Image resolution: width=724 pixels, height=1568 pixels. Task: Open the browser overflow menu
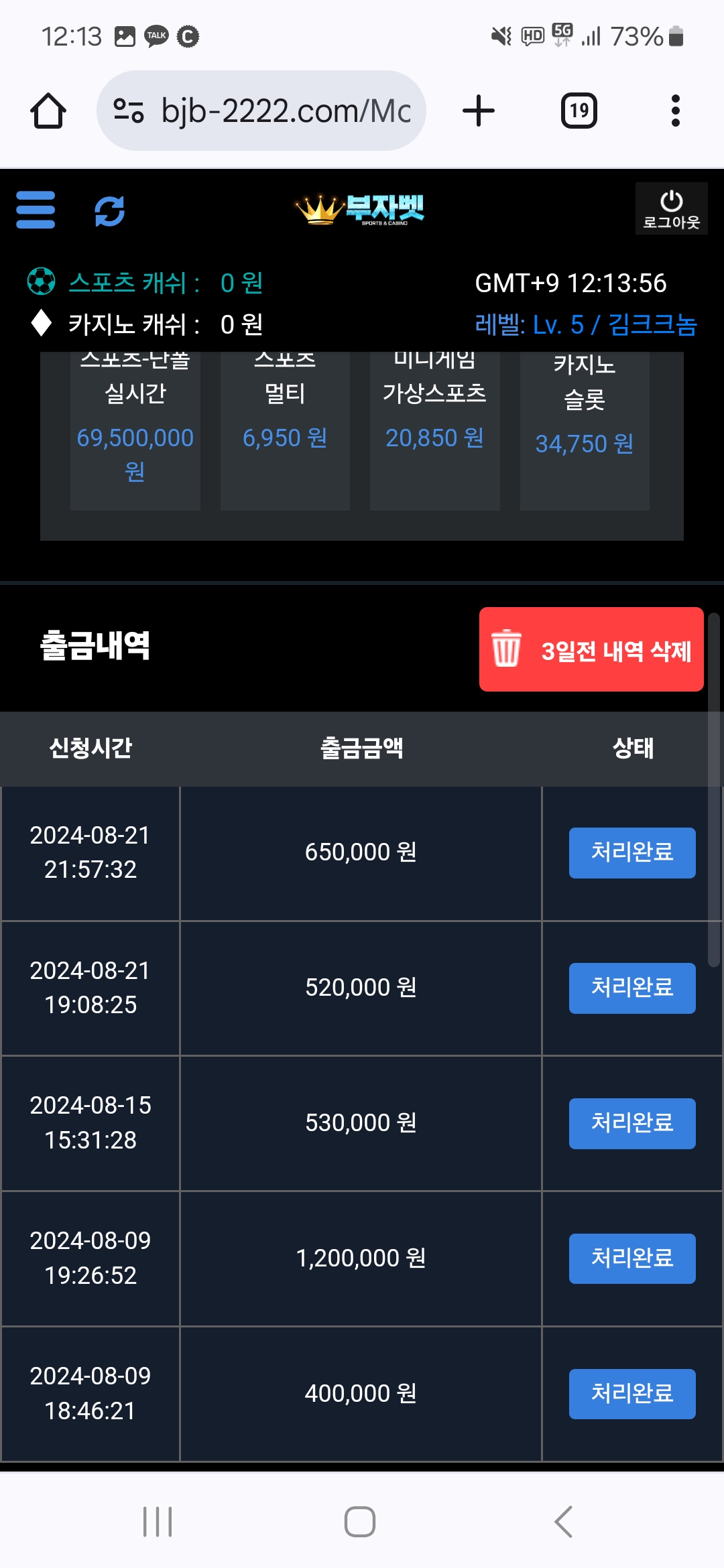point(676,111)
